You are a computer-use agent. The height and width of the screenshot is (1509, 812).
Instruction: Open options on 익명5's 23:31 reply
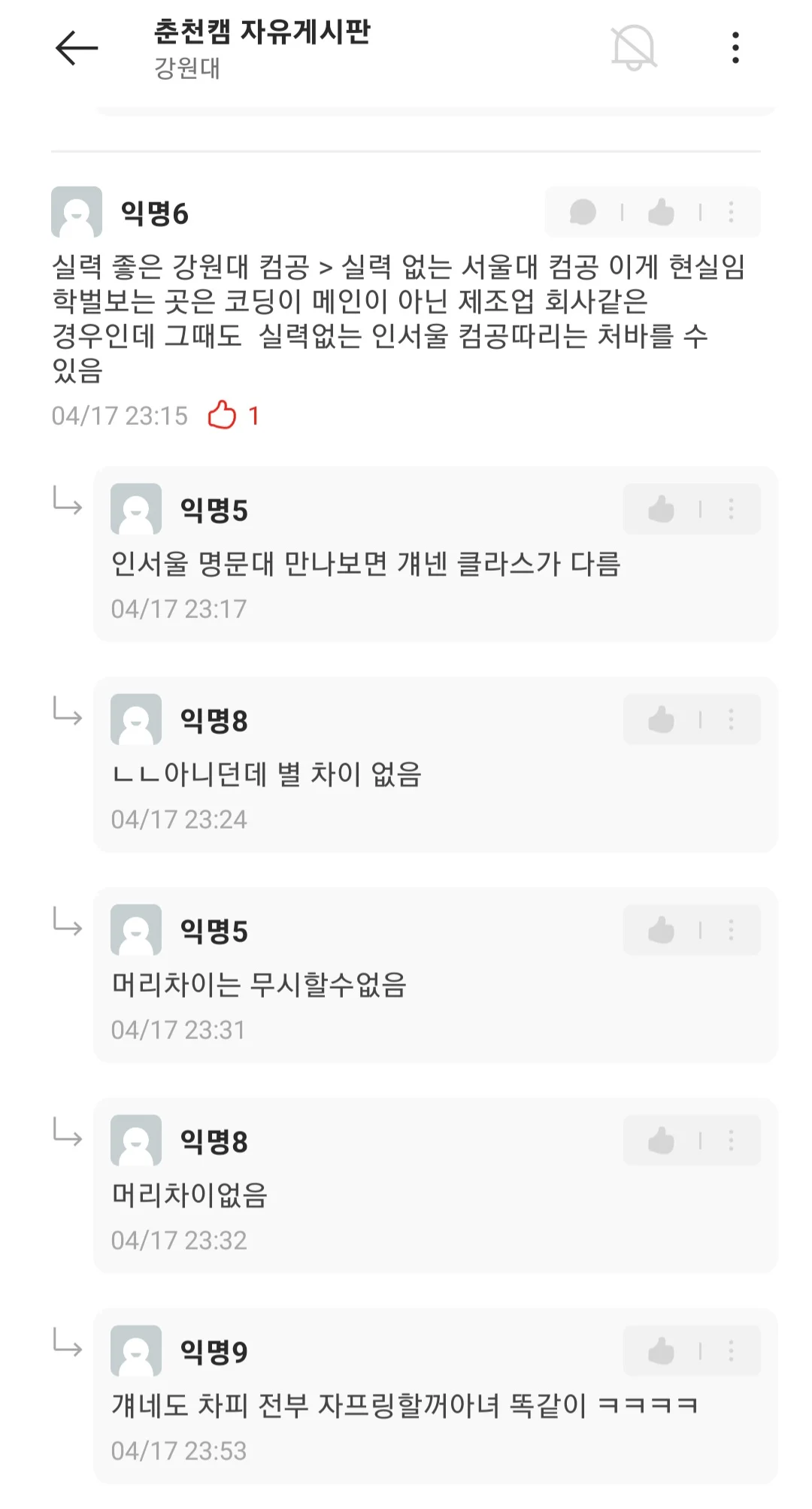[731, 931]
